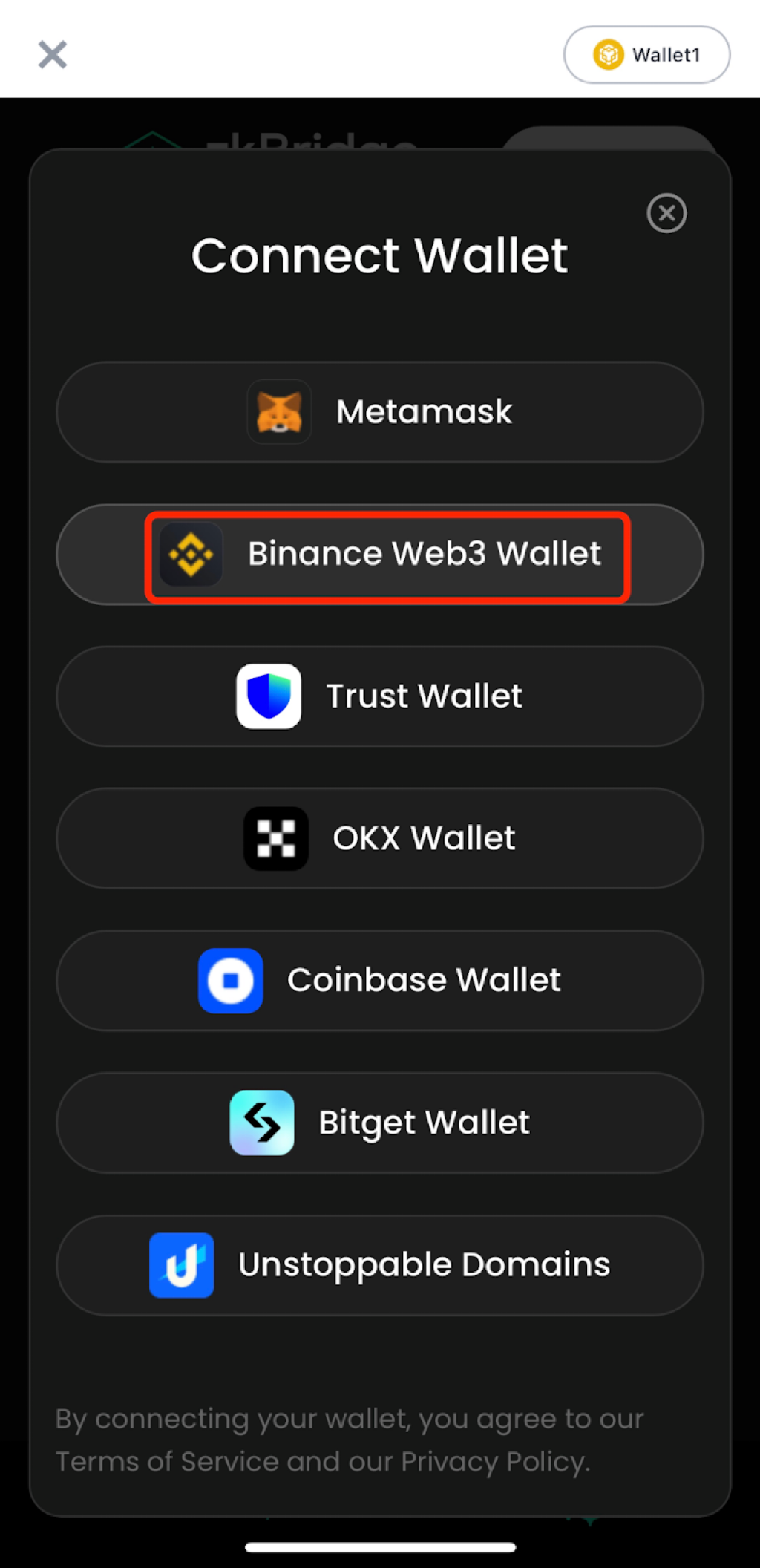Screen dimensions: 760x1568
Task: Close the in-app browser with the X
Action: tap(53, 55)
